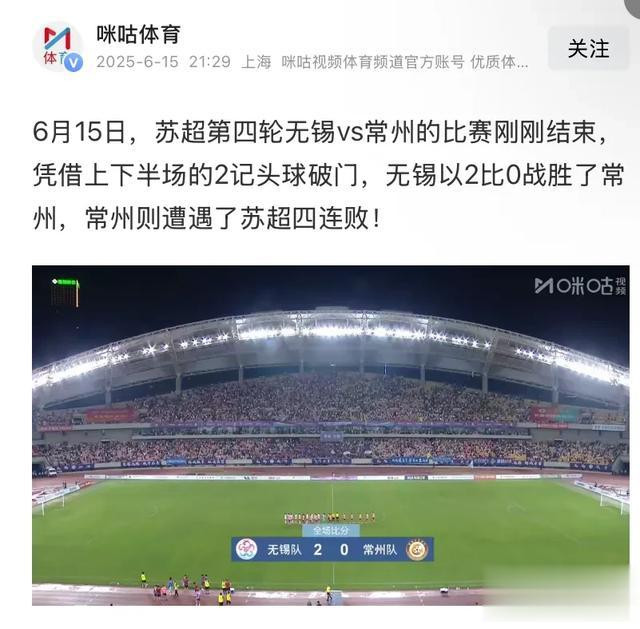Open the 咪咕体育 account name
Image resolution: width=640 pixels, height=629 pixels.
point(138,33)
